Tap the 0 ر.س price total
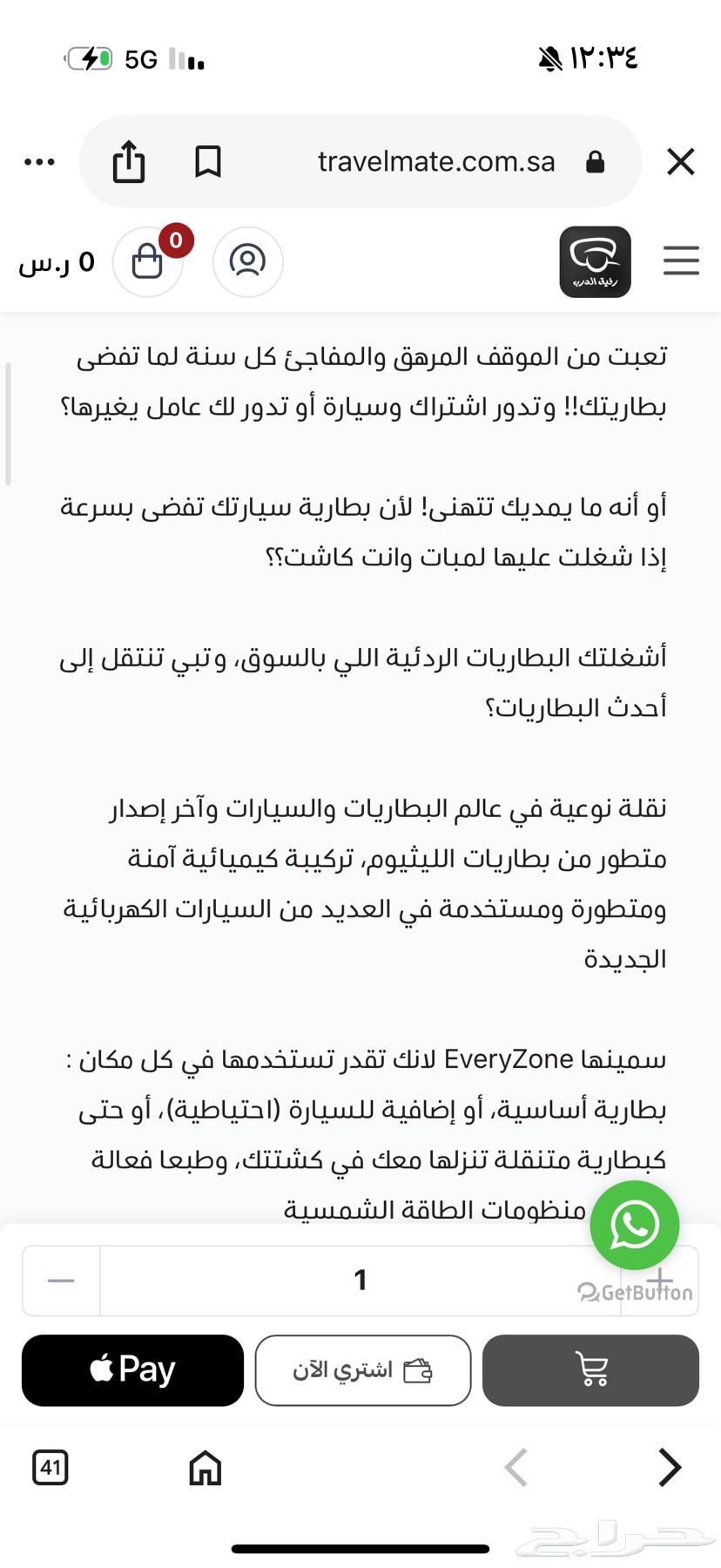721x1568 pixels. (x=56, y=262)
